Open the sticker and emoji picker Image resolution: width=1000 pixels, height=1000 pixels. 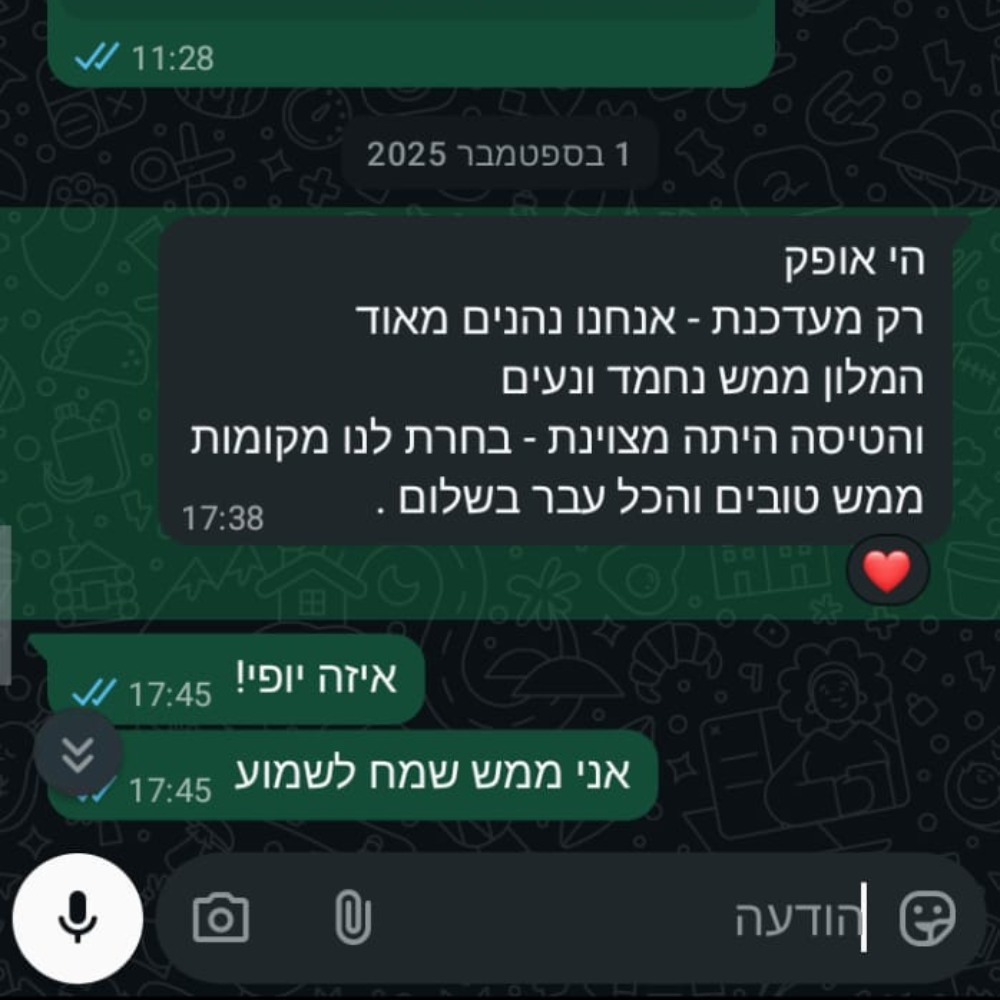tap(927, 918)
